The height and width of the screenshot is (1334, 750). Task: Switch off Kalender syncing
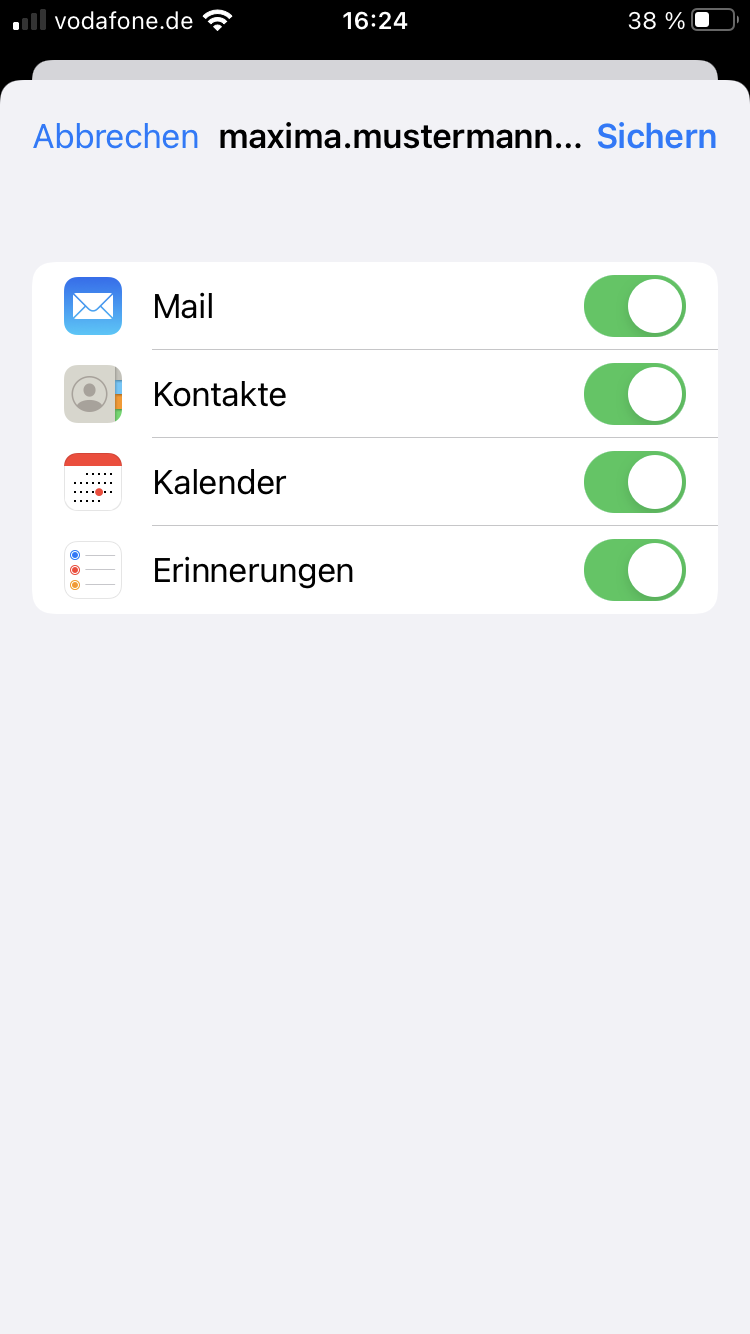635,482
